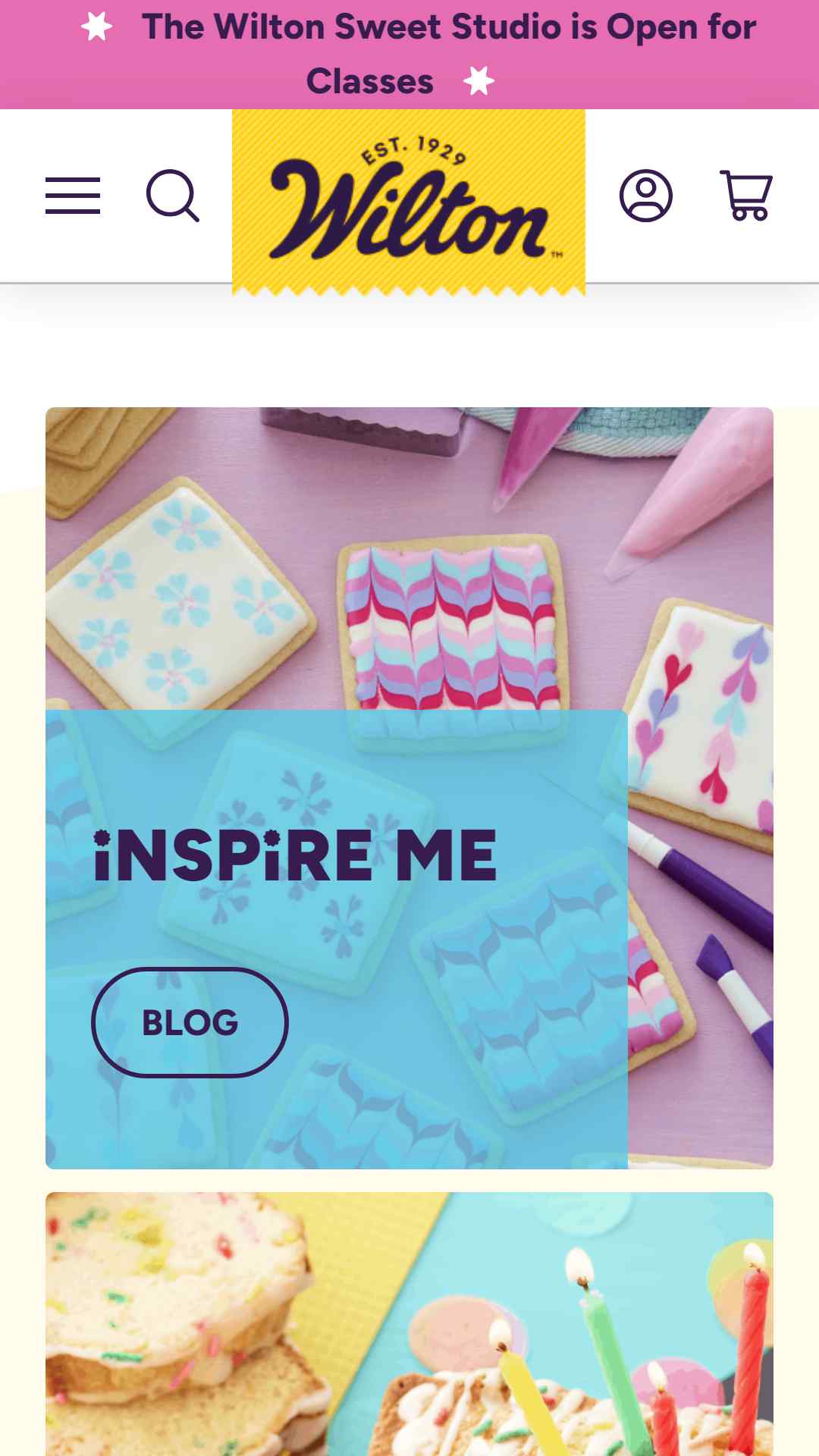Tap the BLOG button
The image size is (819, 1456).
point(190,1022)
